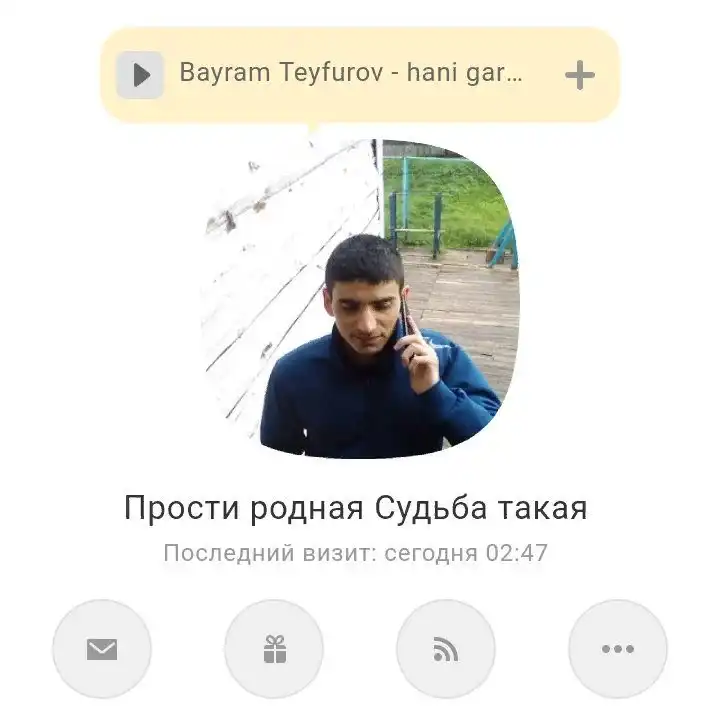
Task: Add the Bayram Teyfurov song with plus
Action: [580, 75]
